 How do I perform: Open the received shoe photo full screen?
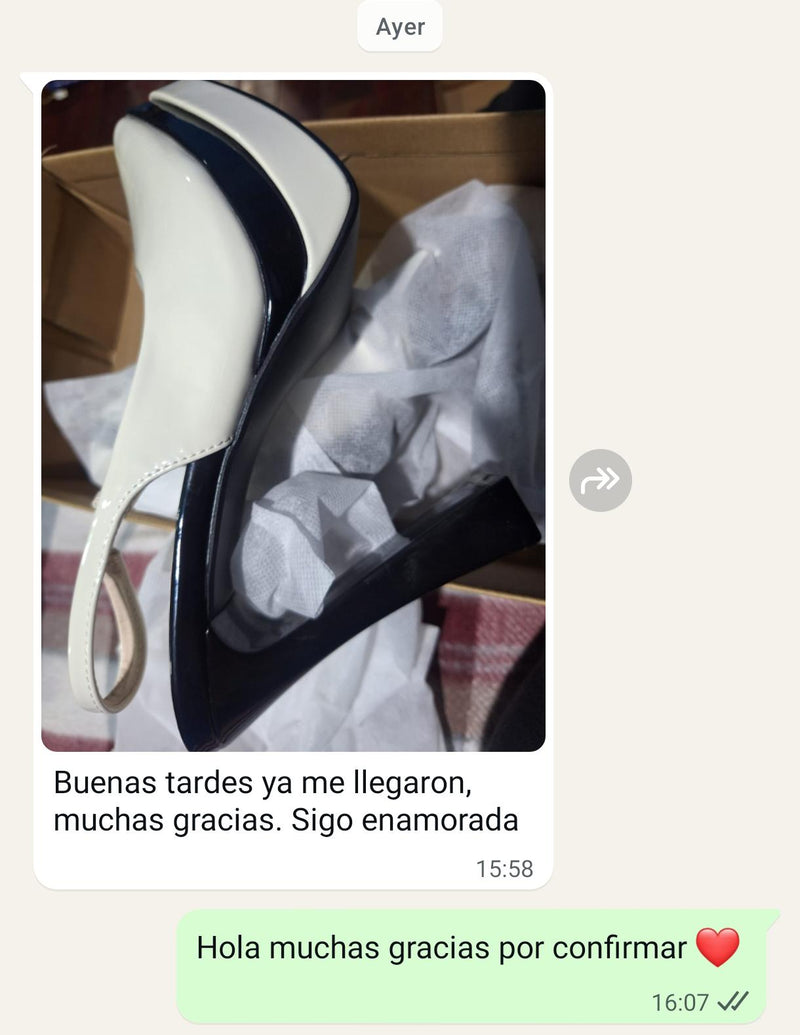point(293,415)
